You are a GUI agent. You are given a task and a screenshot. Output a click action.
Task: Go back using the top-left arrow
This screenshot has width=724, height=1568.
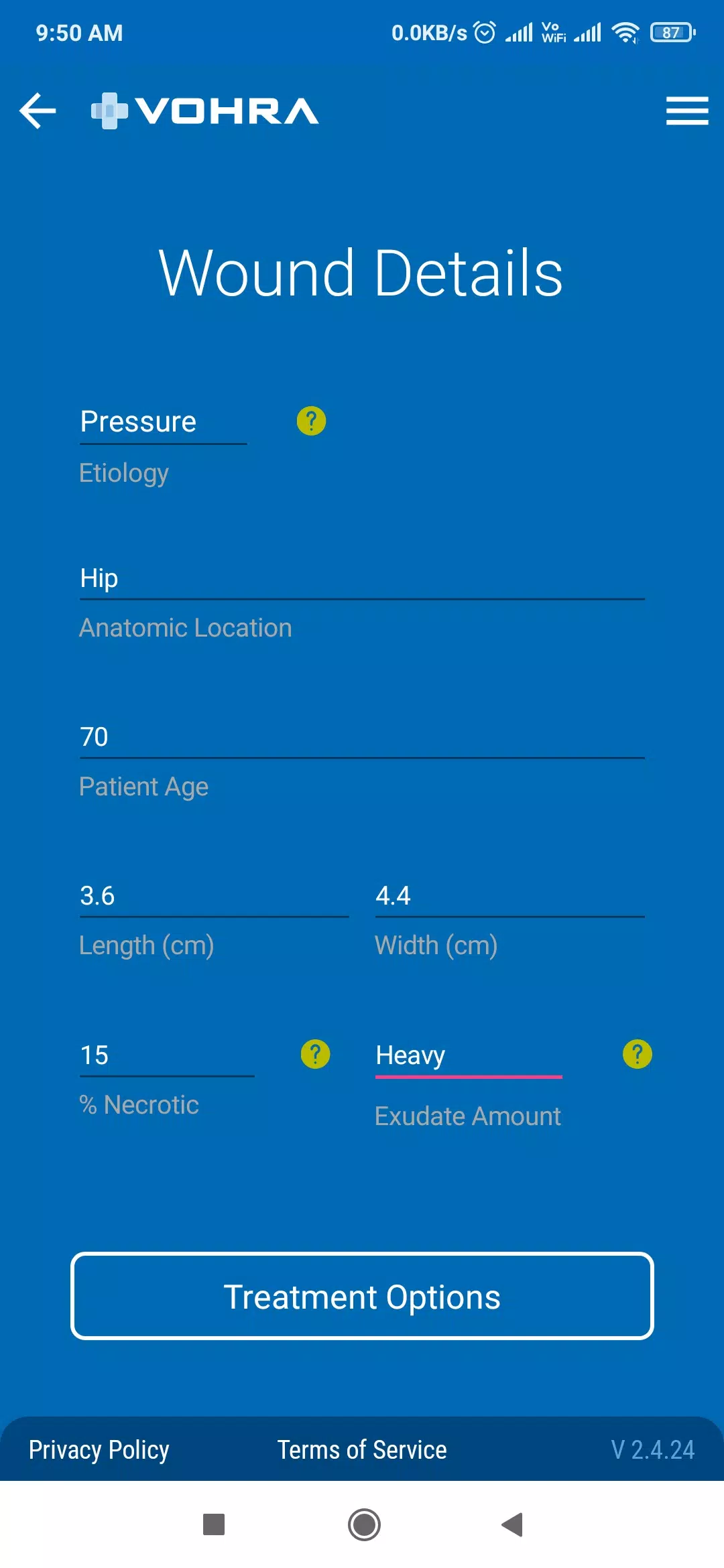[38, 111]
